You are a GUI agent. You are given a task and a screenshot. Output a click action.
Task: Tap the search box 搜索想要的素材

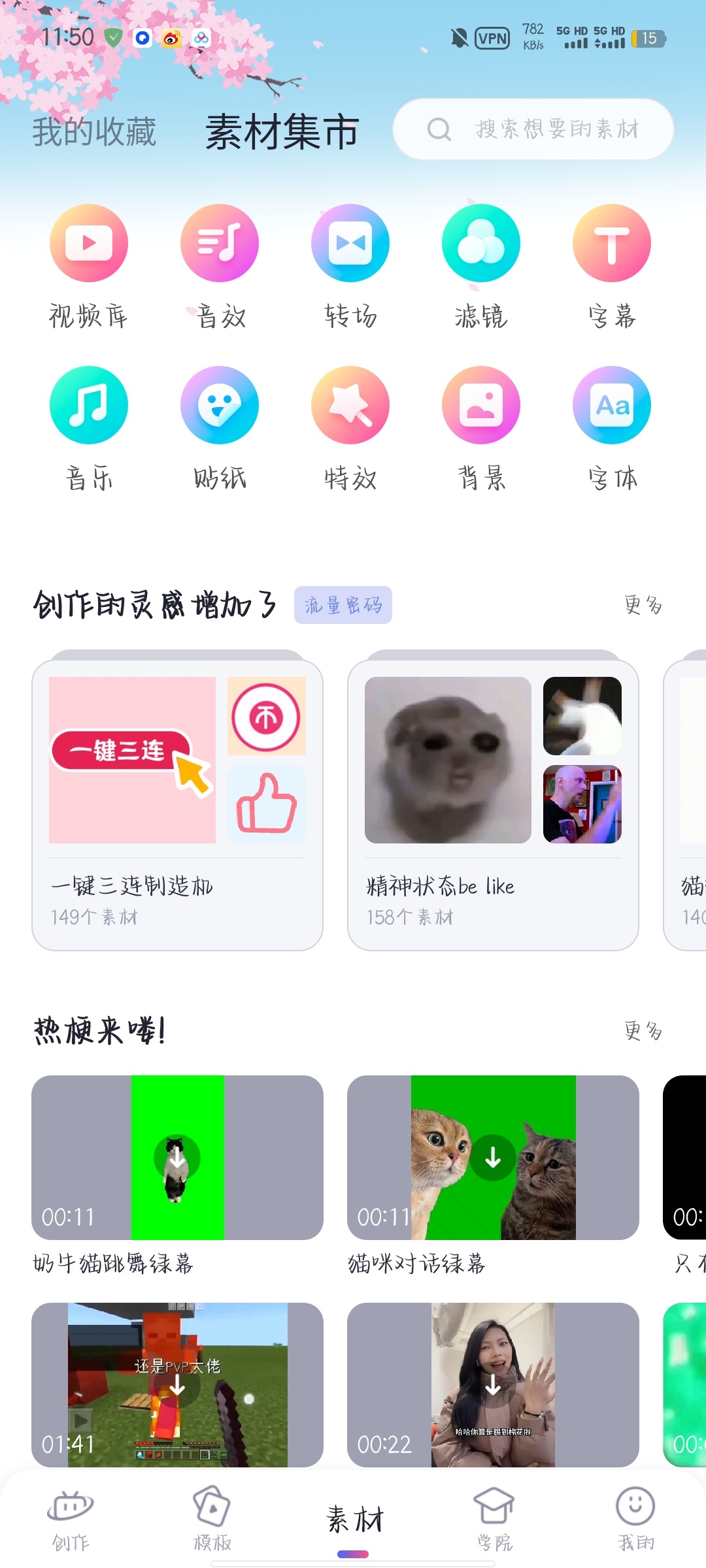coord(533,129)
